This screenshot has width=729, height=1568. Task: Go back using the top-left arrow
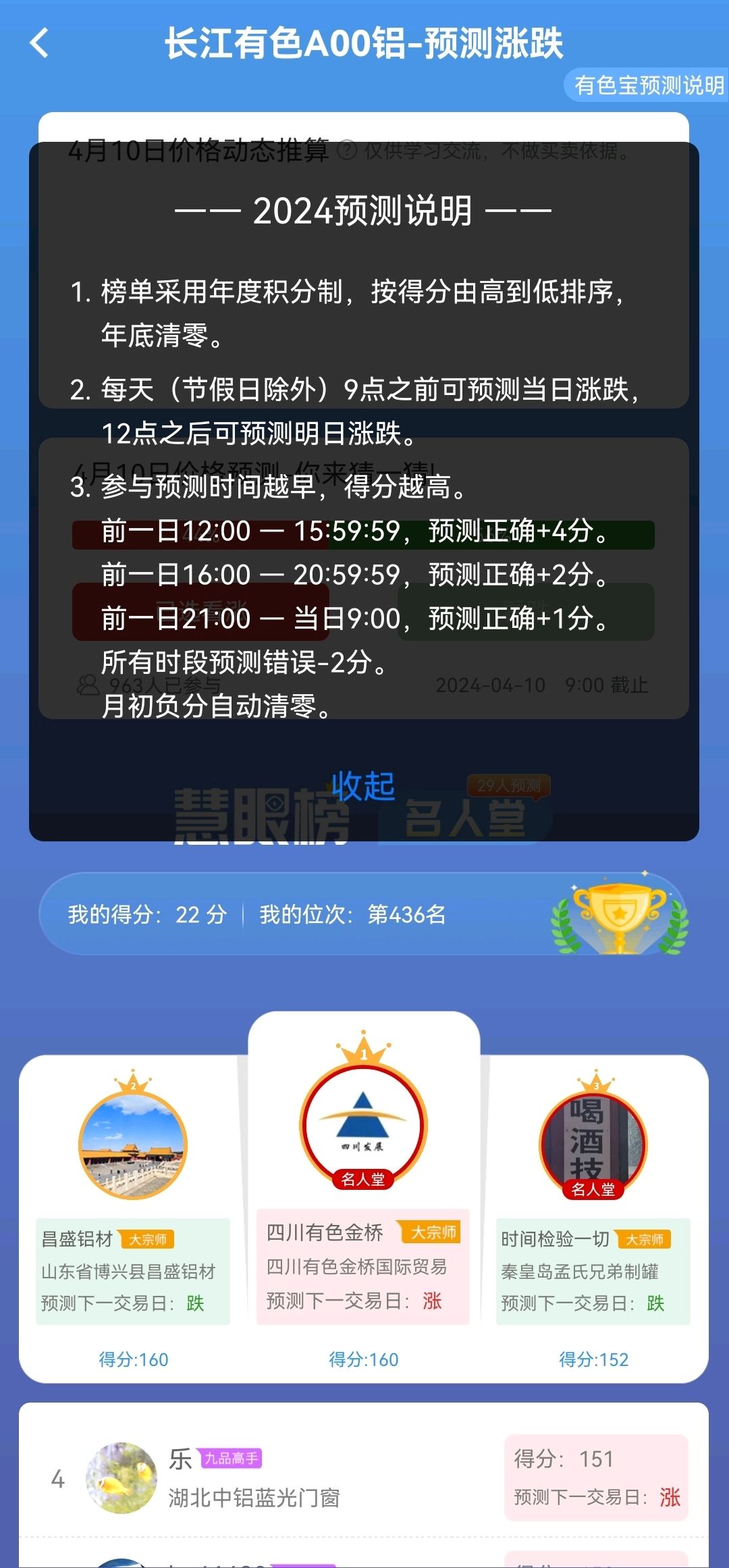pos(40,43)
